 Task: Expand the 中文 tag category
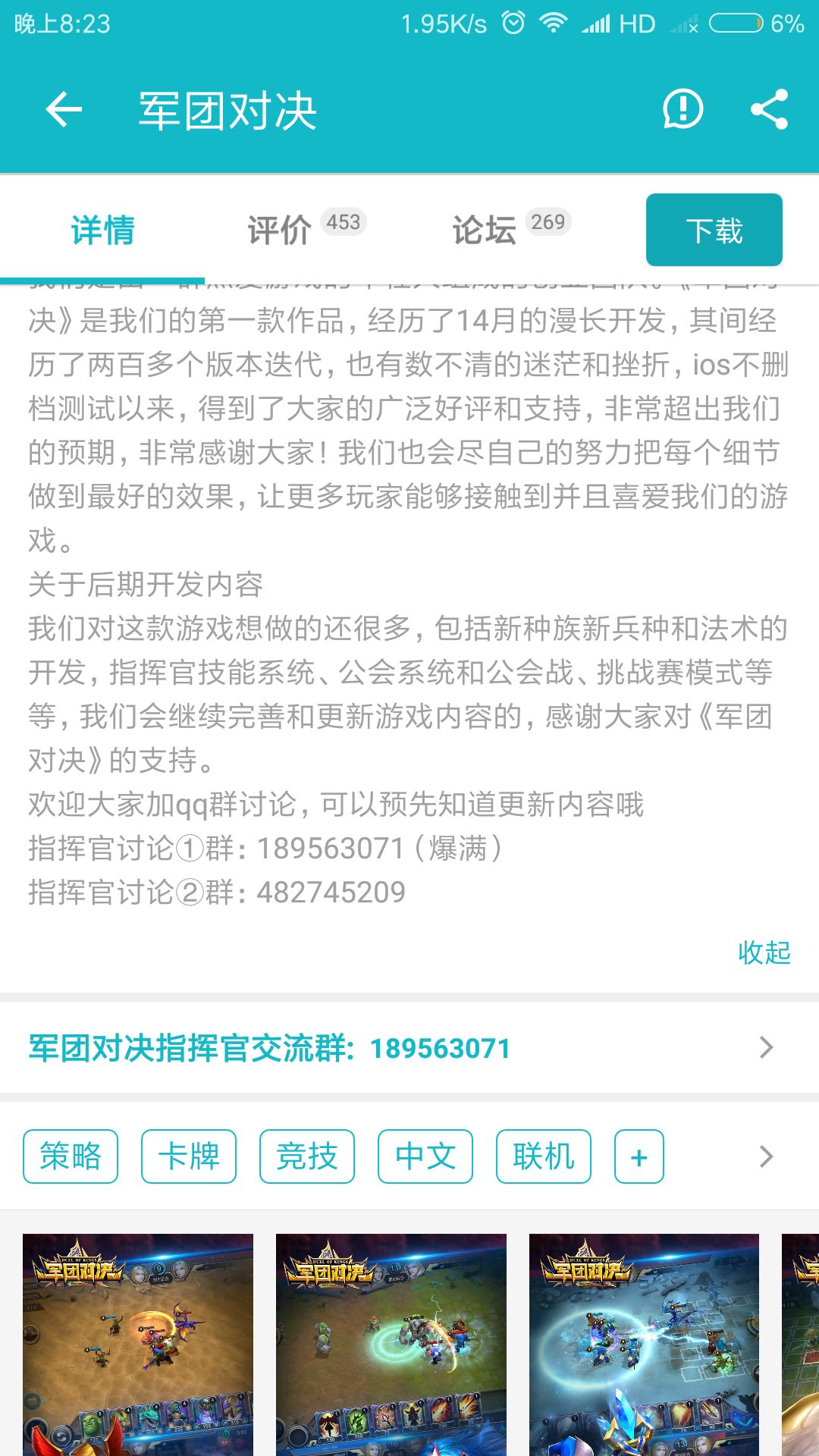[x=425, y=1156]
